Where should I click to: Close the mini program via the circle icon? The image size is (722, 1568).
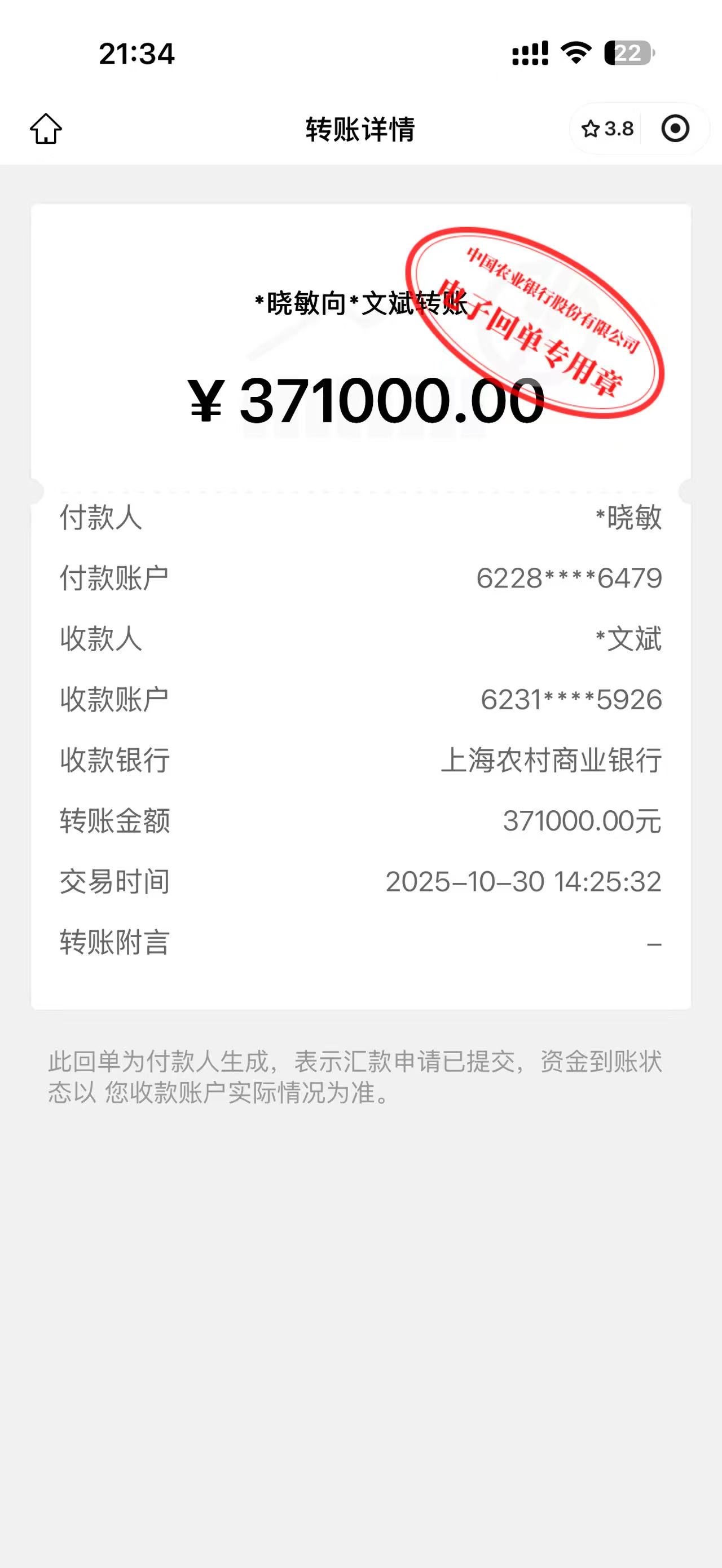pos(675,129)
